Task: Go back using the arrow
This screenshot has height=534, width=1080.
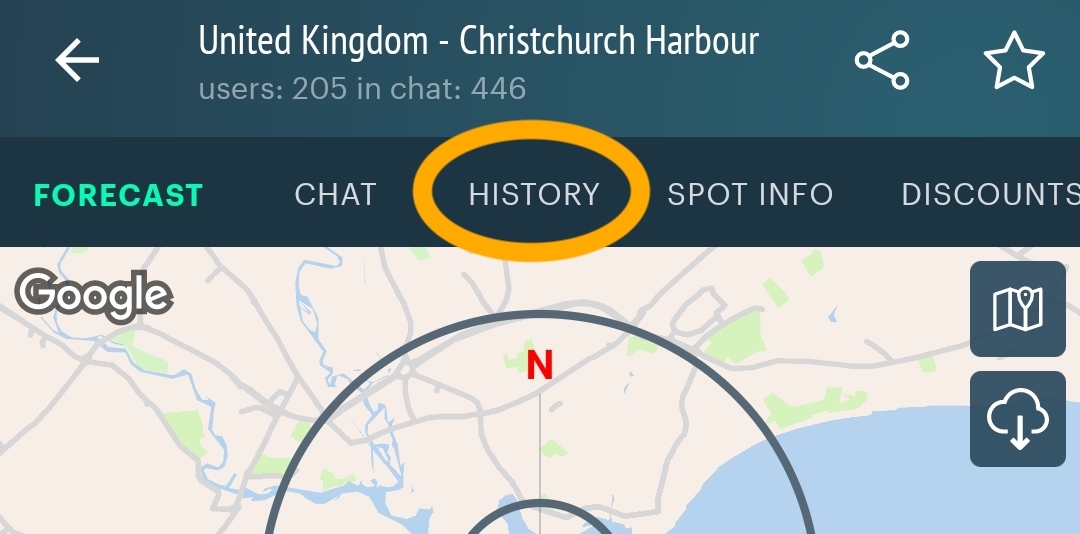Action: [x=77, y=62]
